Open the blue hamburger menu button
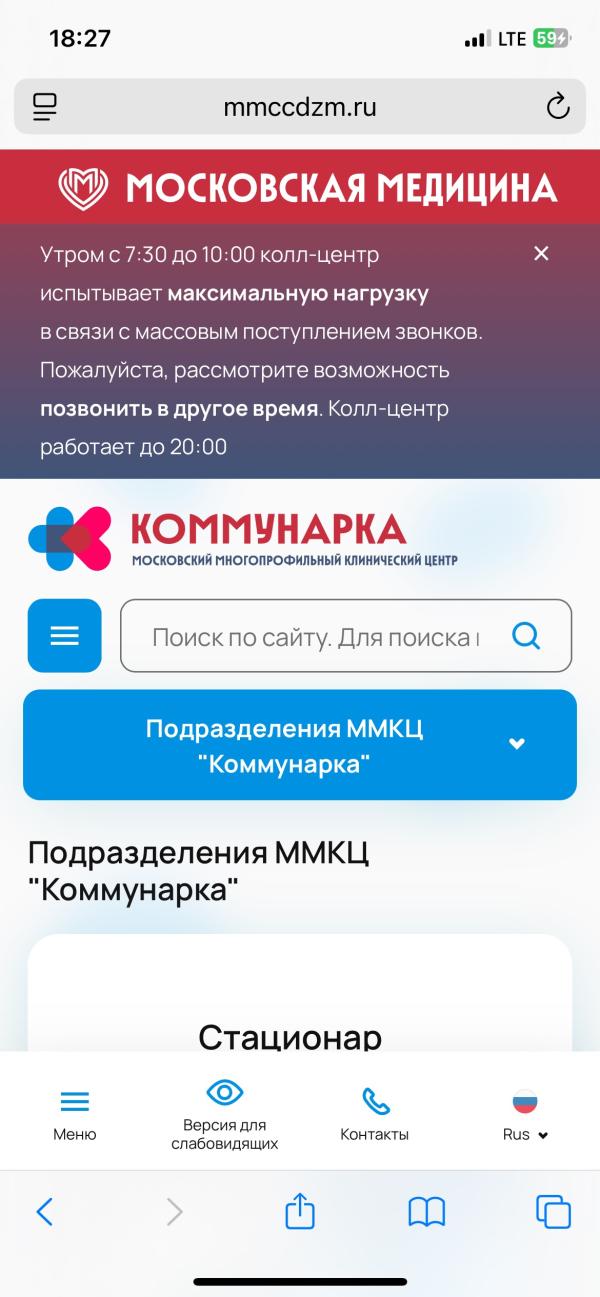 coord(65,635)
